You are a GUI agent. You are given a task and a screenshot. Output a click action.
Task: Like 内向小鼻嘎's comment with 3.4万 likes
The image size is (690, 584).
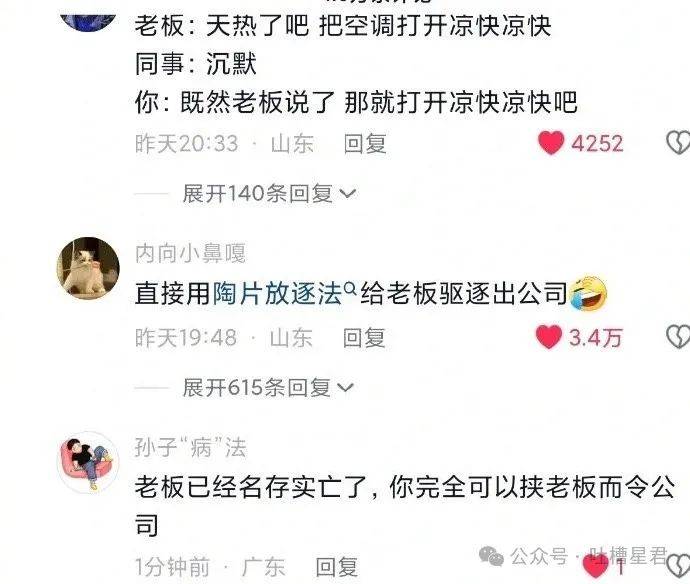pyautogui.click(x=549, y=338)
